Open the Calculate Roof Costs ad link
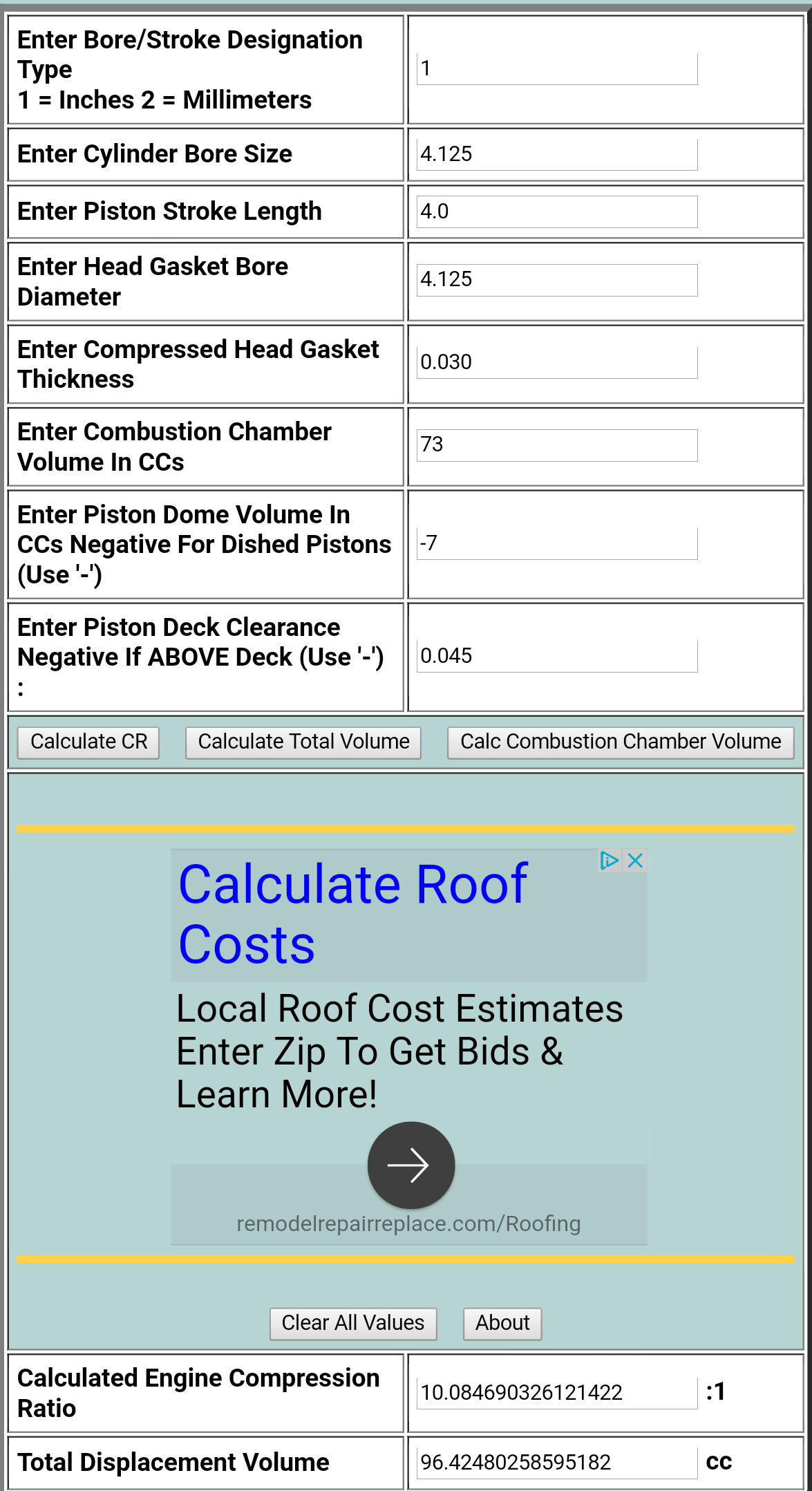812x1491 pixels. (x=352, y=914)
